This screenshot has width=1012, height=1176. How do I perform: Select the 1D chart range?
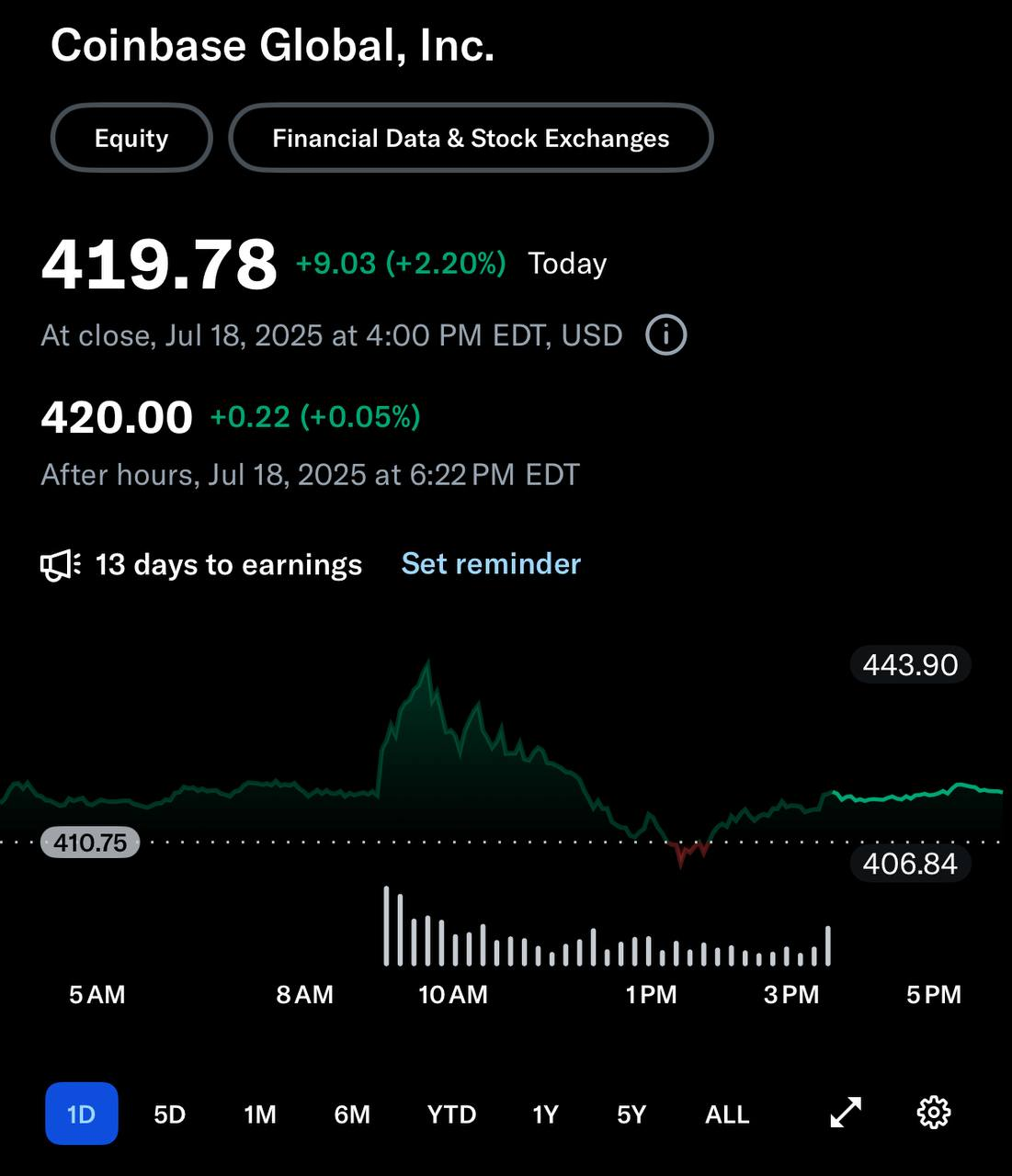82,1114
